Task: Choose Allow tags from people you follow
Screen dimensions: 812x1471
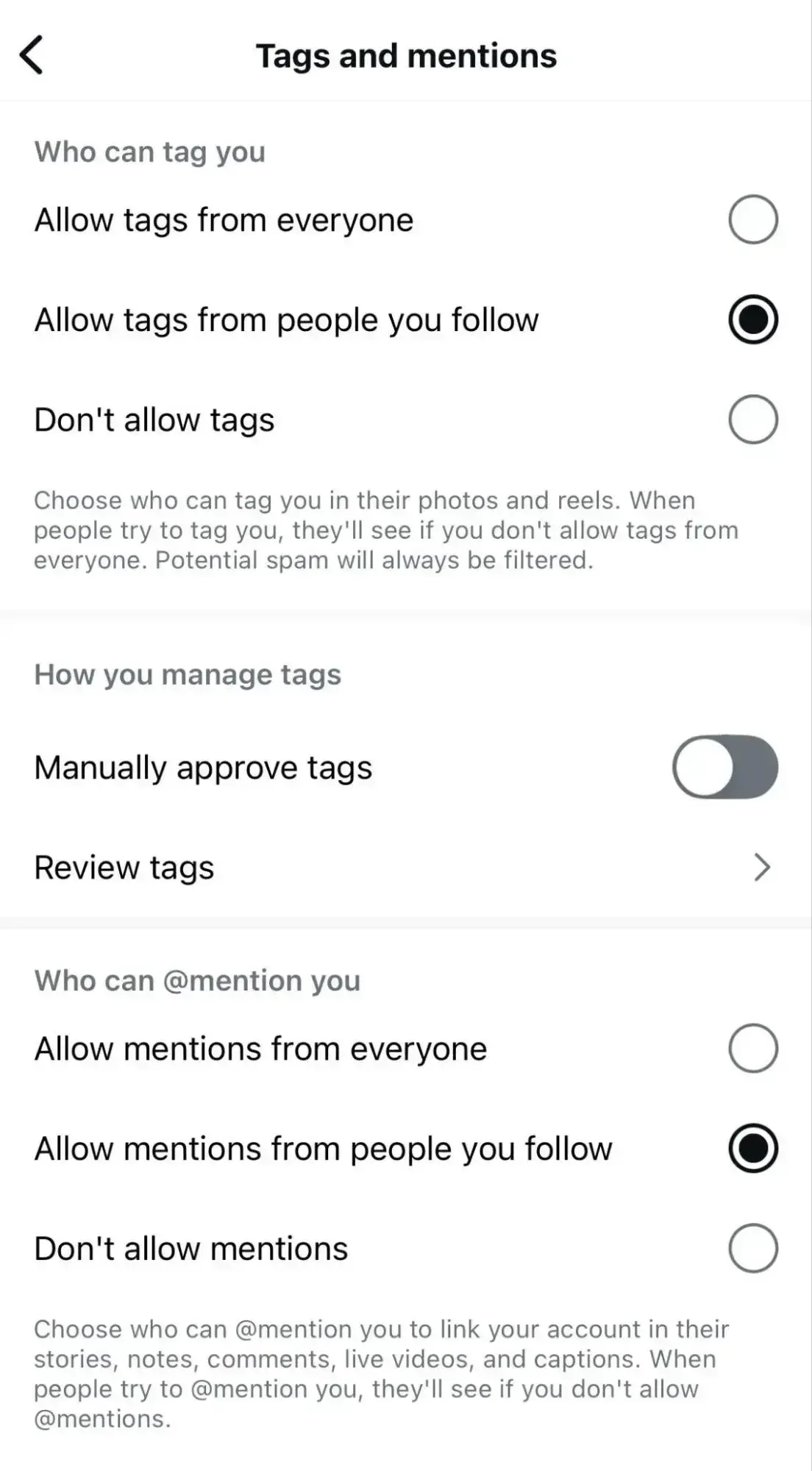Action: coord(752,319)
